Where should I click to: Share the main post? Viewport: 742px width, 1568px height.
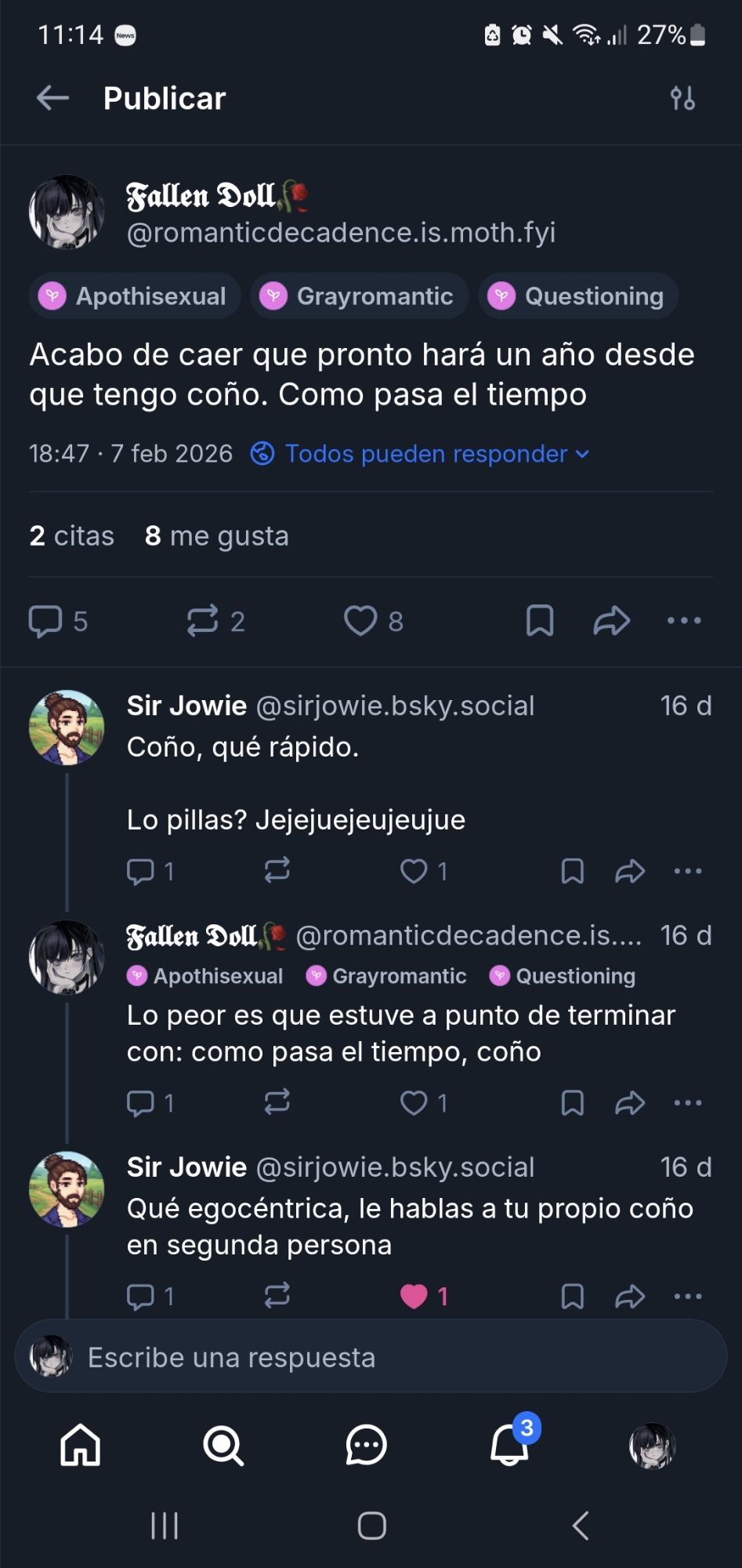611,621
